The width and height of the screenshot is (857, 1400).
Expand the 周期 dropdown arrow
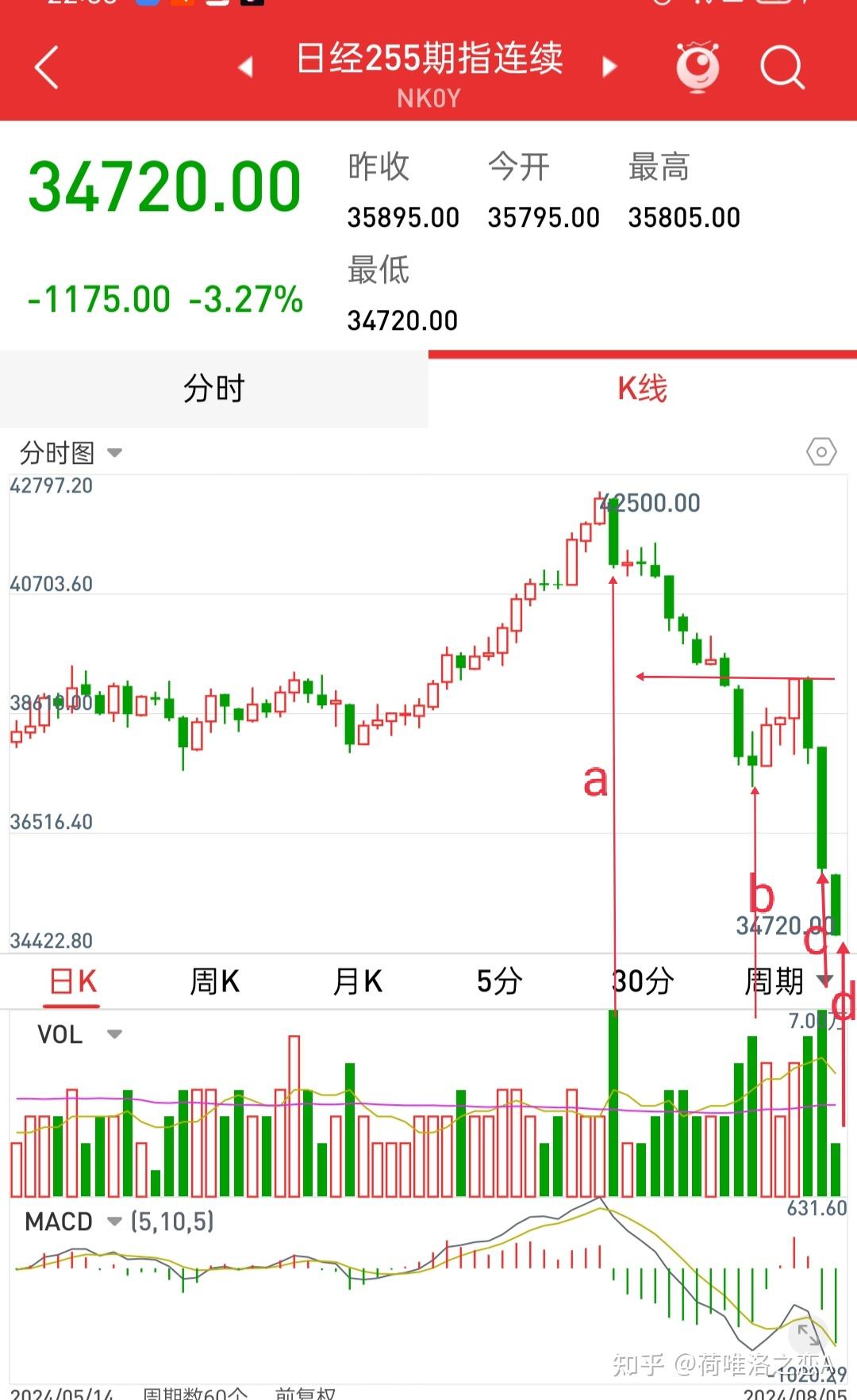pos(825,982)
